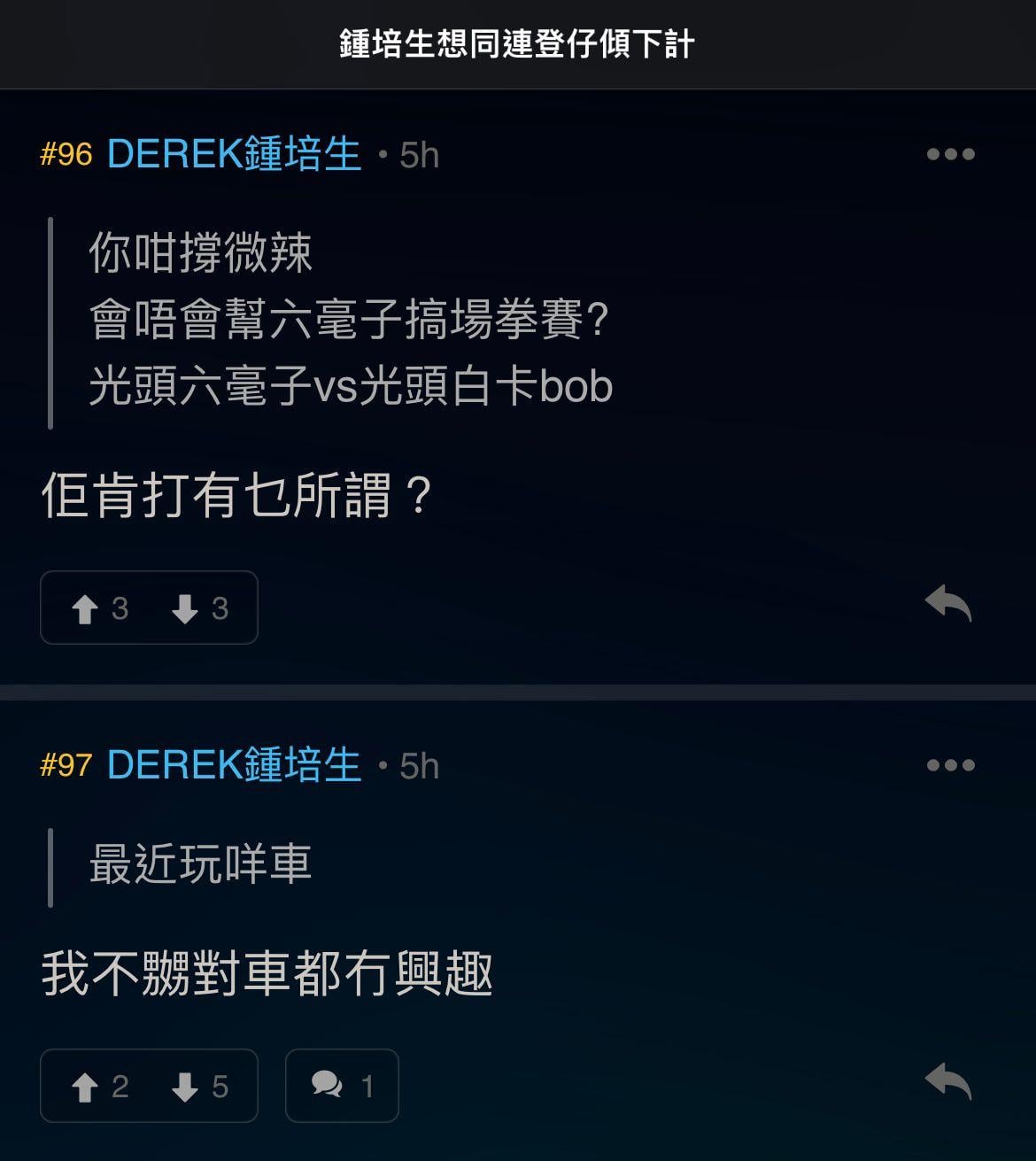
Task: Open the overflow menu on post #96
Action: [x=950, y=154]
